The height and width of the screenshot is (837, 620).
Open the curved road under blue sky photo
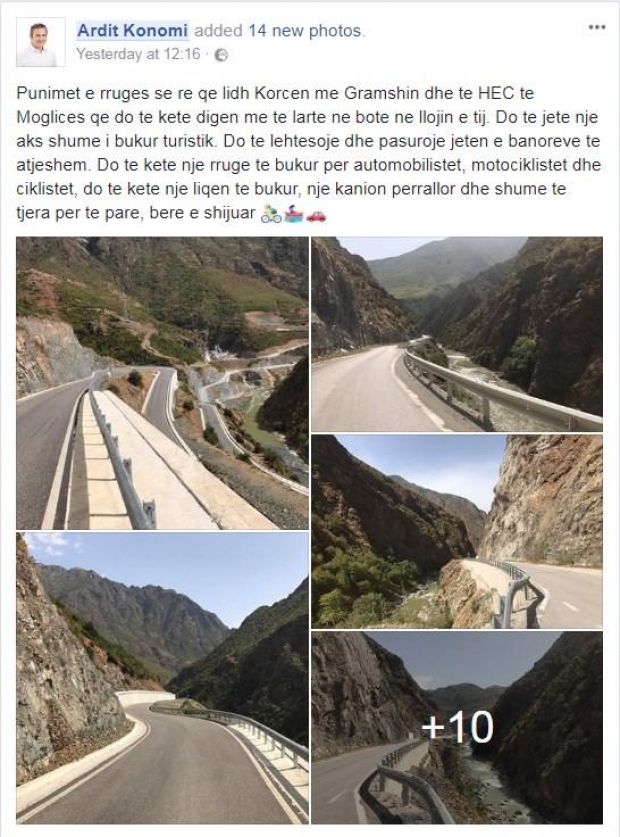(x=162, y=679)
